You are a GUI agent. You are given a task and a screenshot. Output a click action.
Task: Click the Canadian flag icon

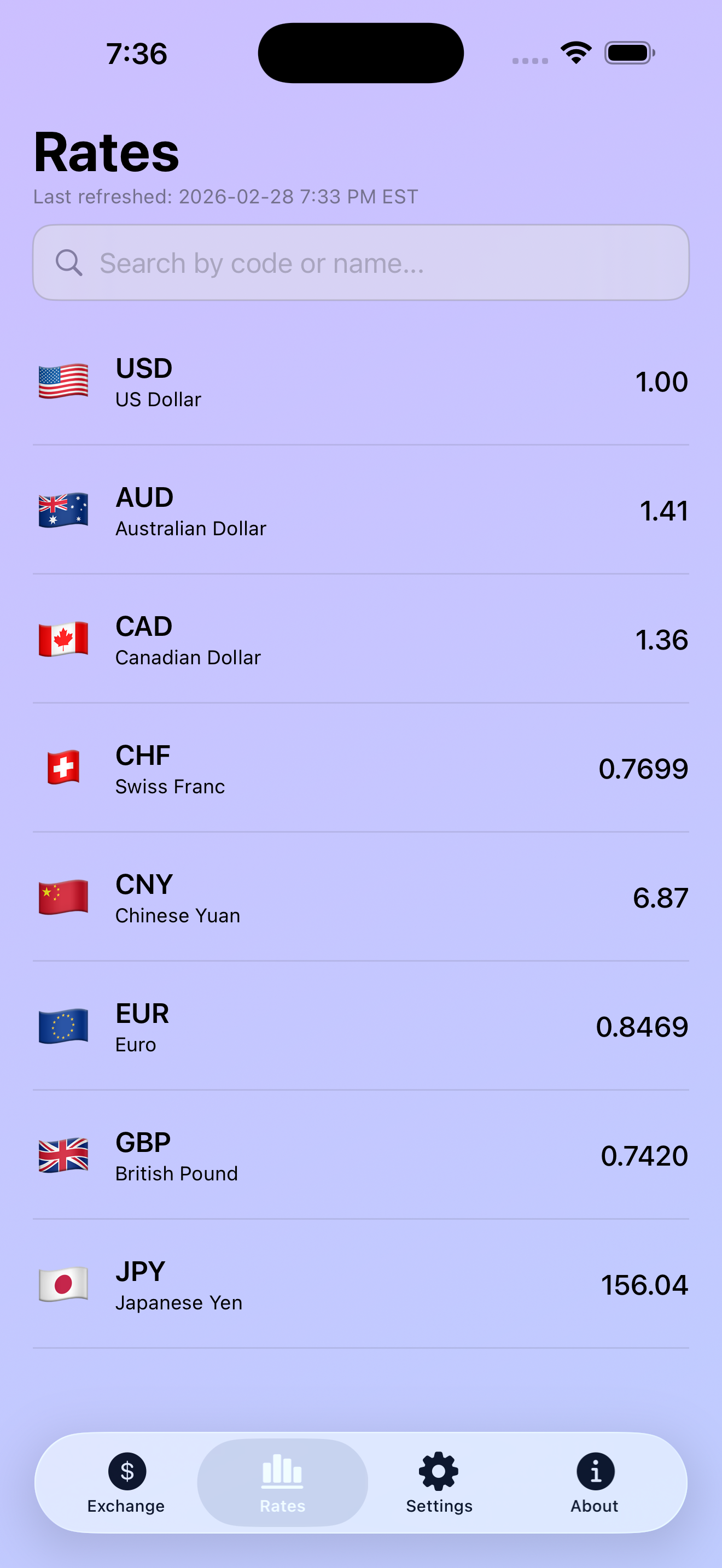pos(63,639)
